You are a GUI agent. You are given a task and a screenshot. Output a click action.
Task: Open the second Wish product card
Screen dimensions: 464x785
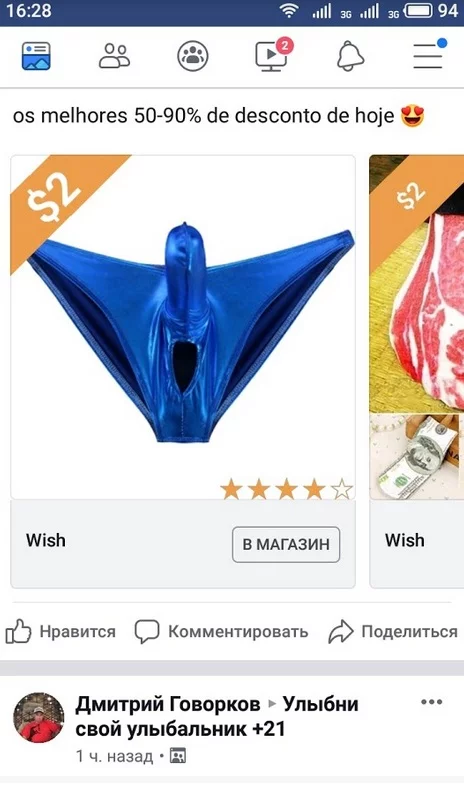point(416,371)
